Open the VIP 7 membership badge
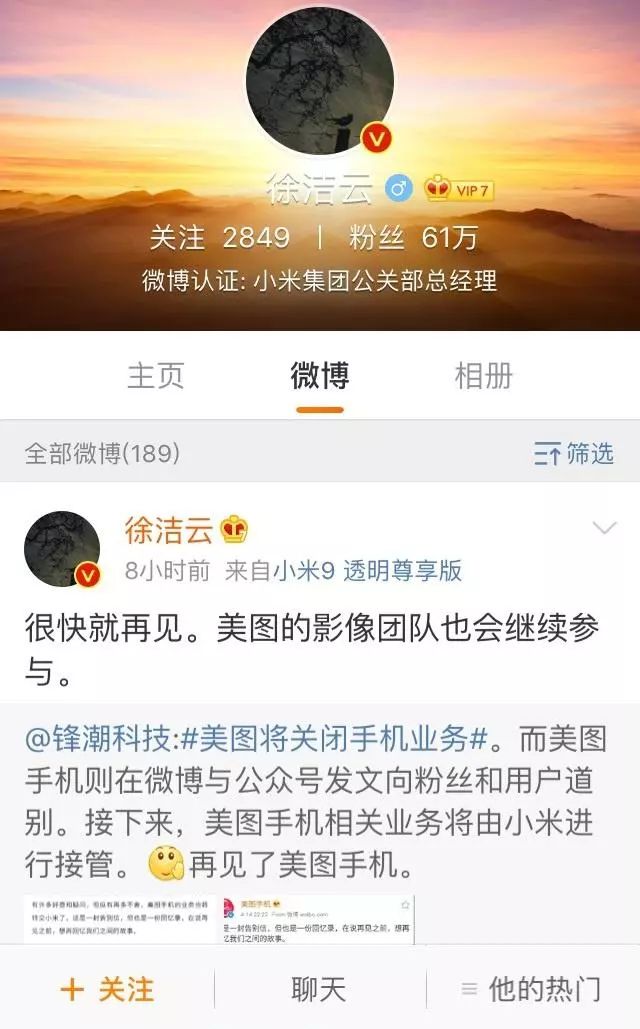This screenshot has height=1029, width=640. click(x=458, y=188)
